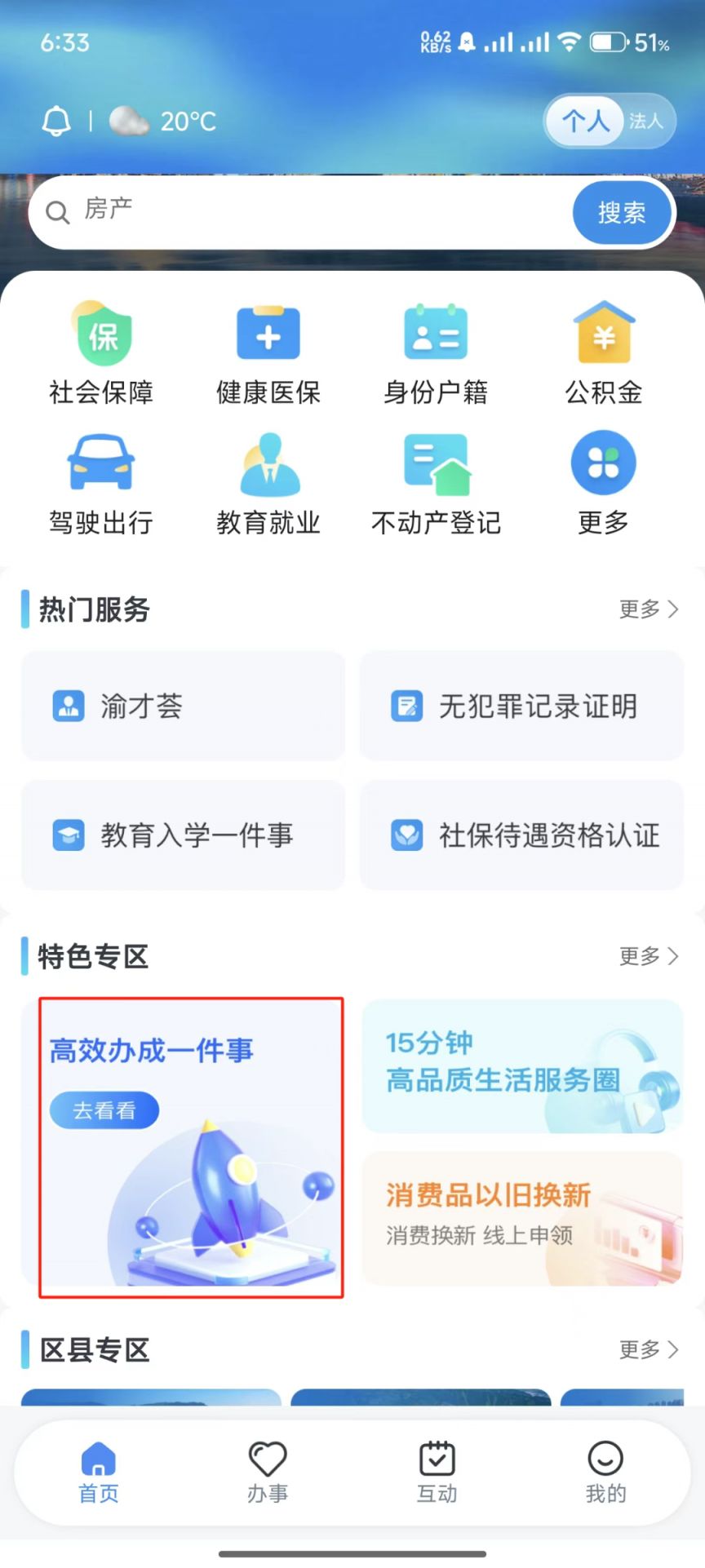Open 身份户籍 services
705x1568 pixels.
click(x=436, y=353)
